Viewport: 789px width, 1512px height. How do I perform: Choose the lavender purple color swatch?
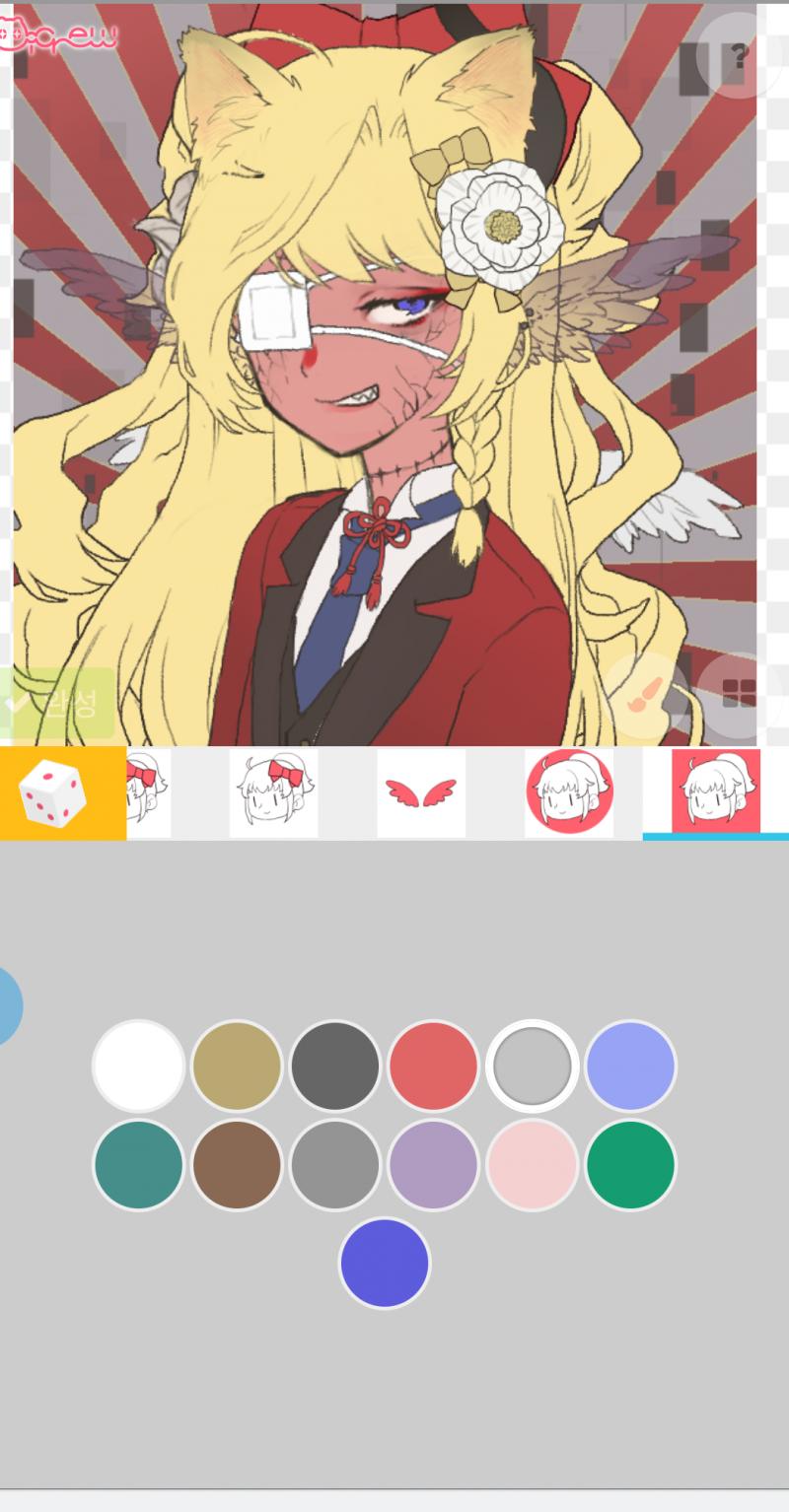point(433,1165)
